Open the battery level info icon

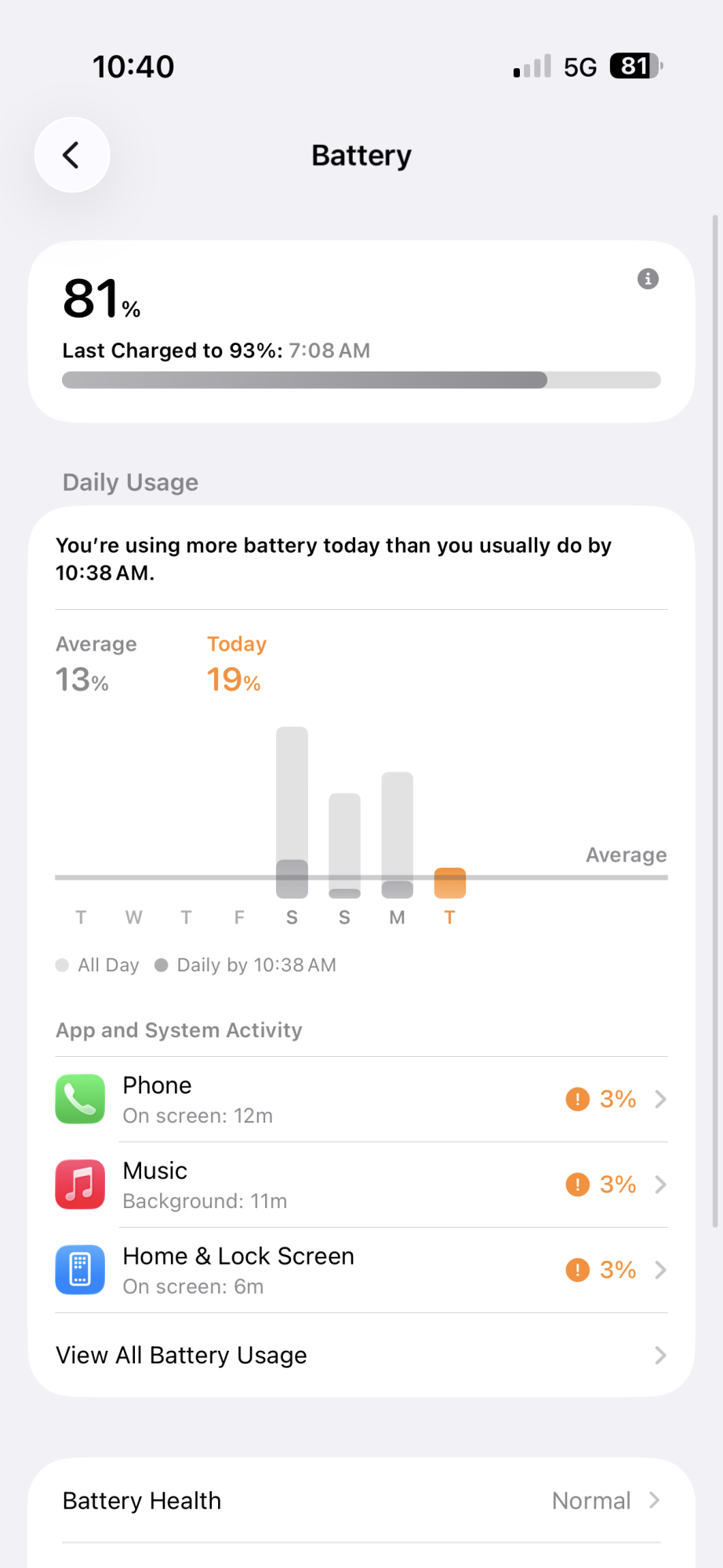648,279
